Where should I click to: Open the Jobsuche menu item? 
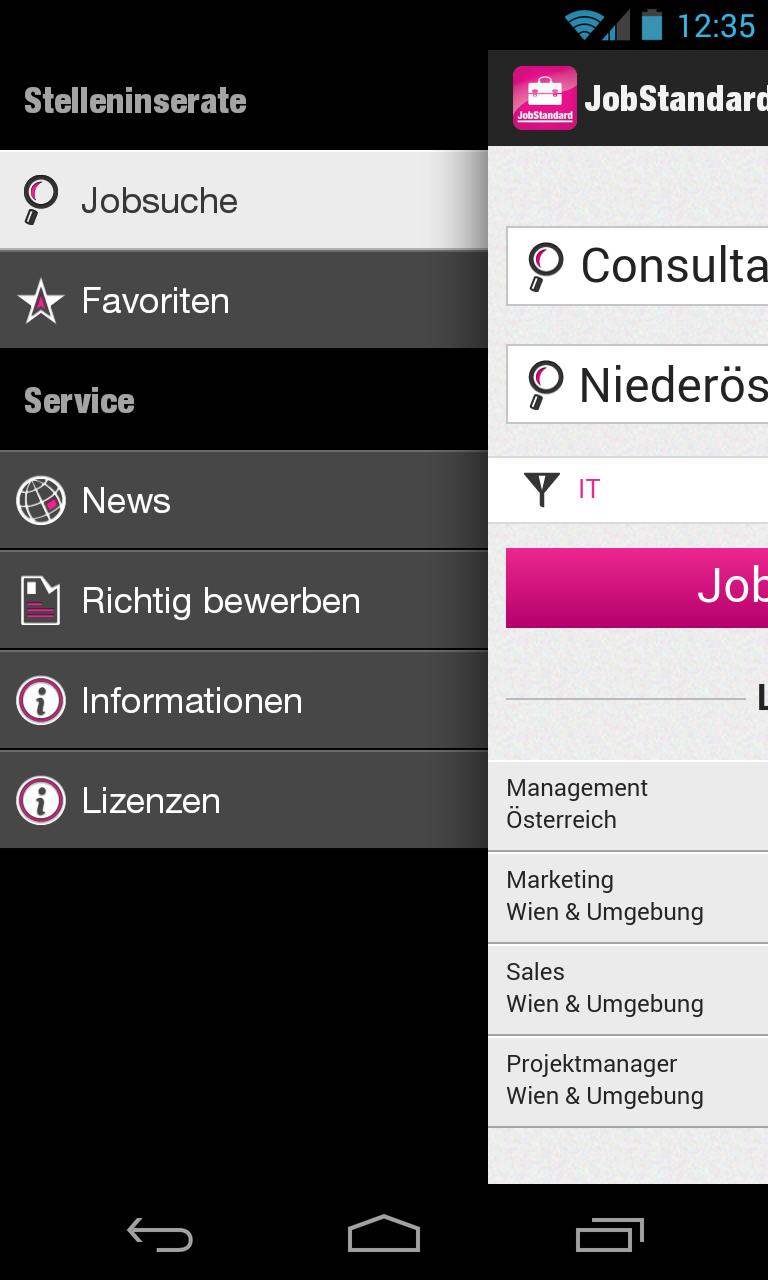pyautogui.click(x=243, y=200)
